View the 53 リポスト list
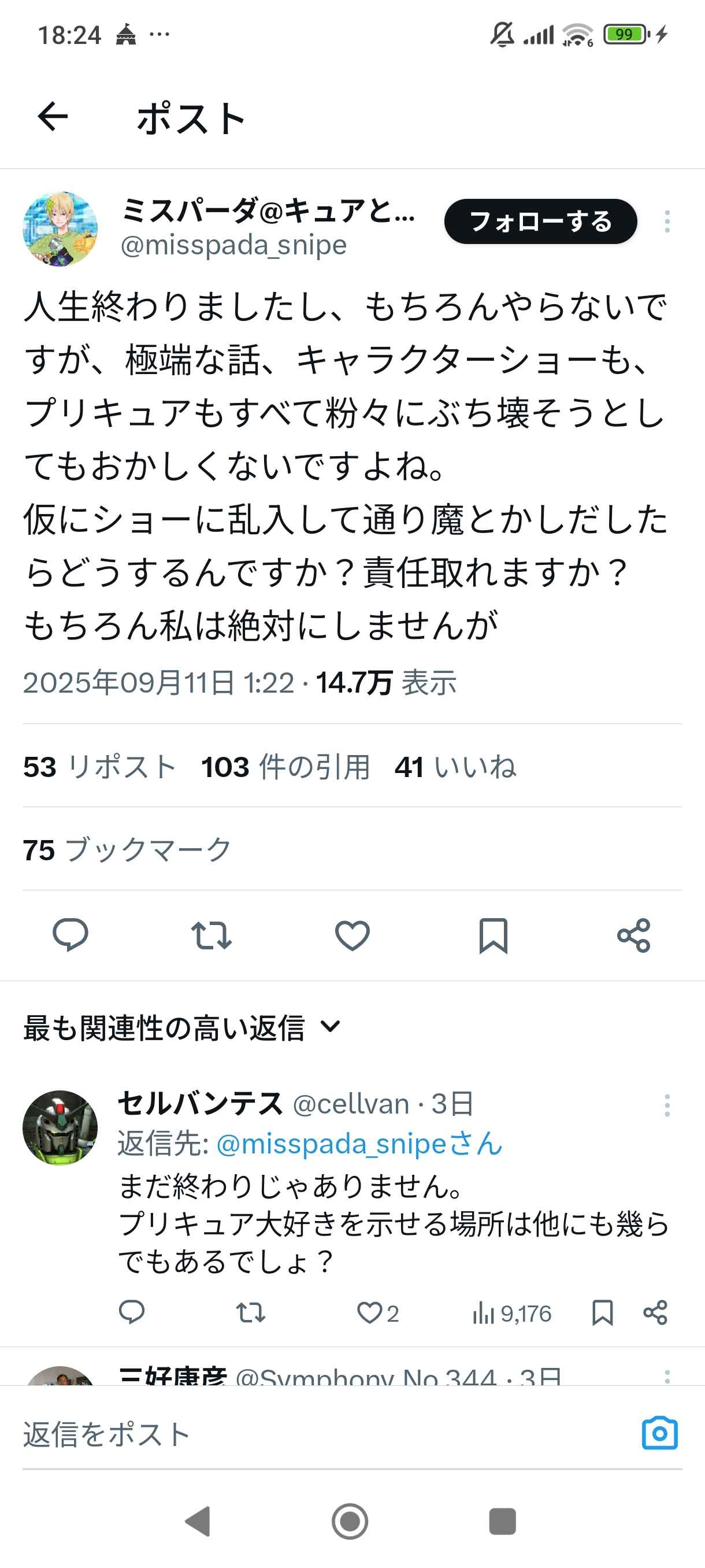Screen dimensions: 705x1568 100,766
